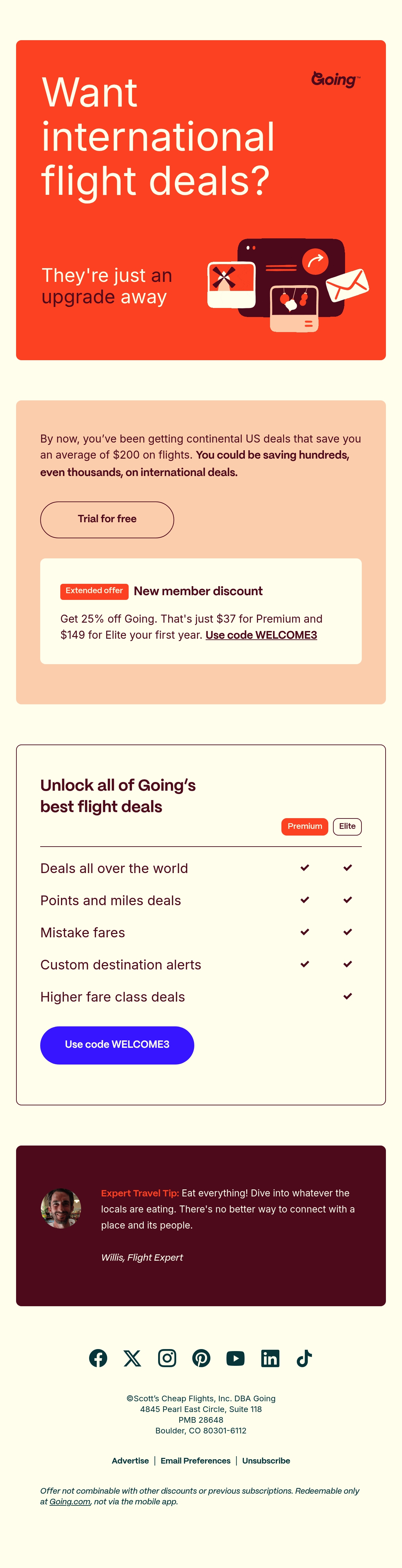
Task: Manage Email Preferences
Action: click(196, 1460)
